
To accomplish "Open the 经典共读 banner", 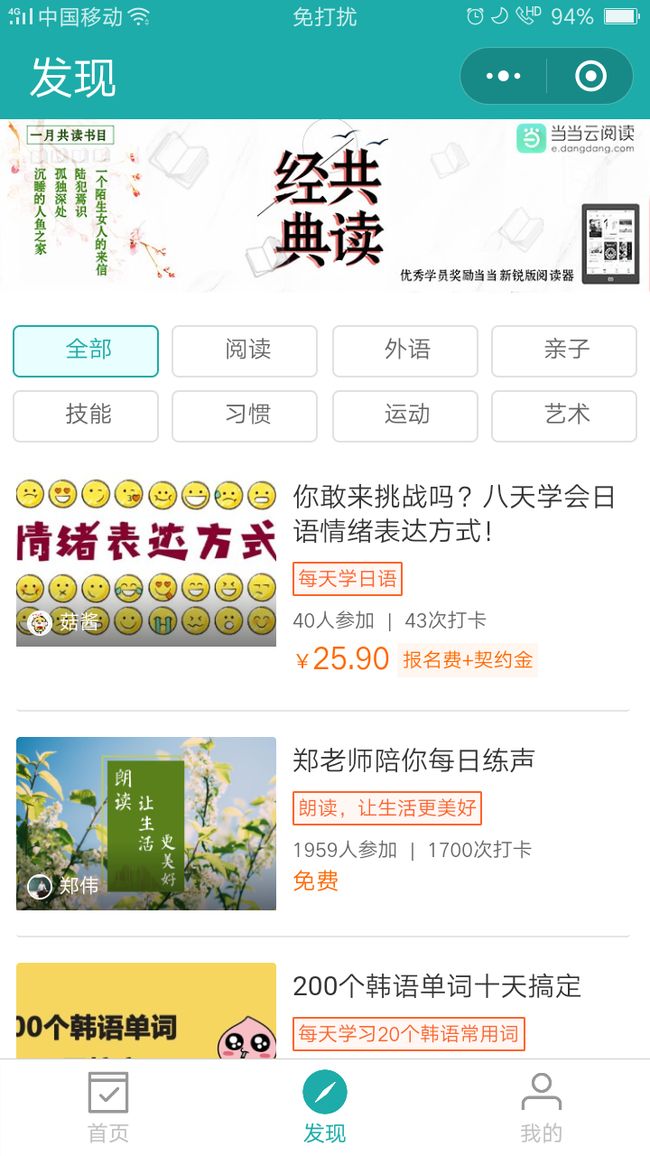I will [x=325, y=206].
